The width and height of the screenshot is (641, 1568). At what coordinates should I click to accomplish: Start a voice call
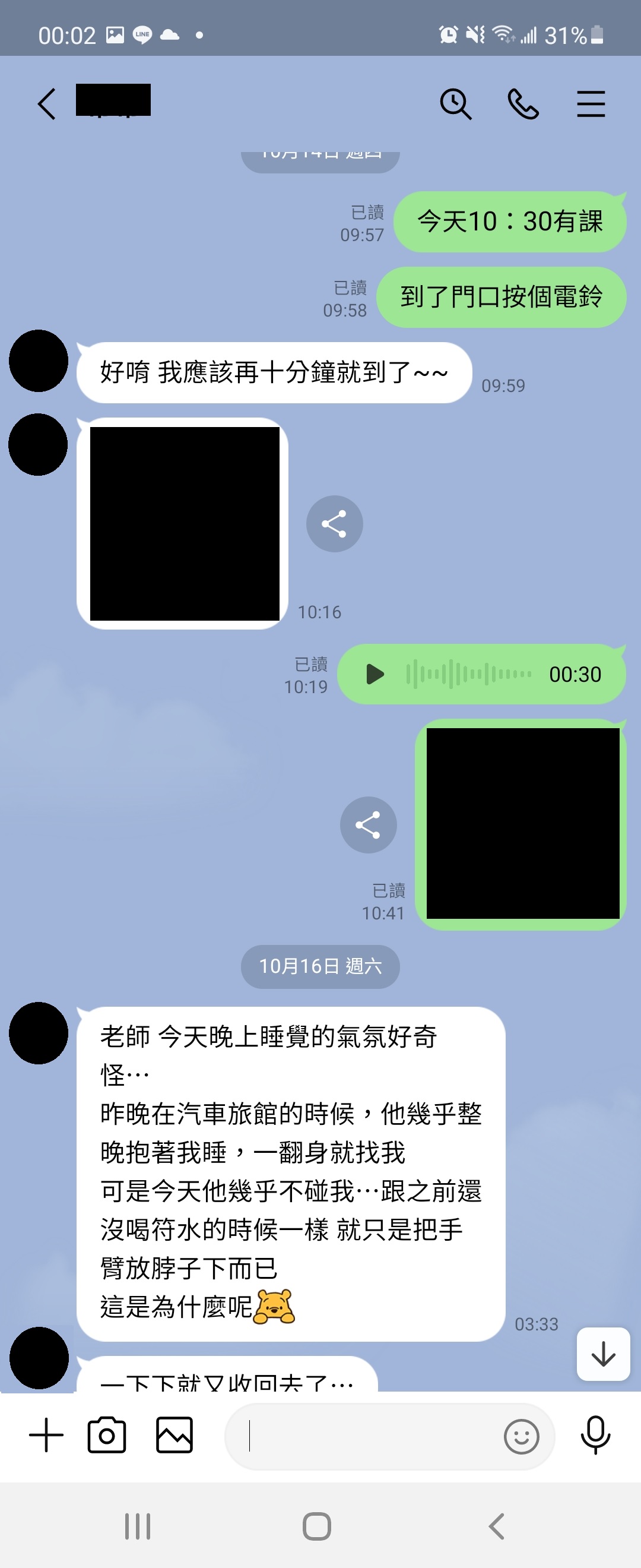pyautogui.click(x=523, y=104)
